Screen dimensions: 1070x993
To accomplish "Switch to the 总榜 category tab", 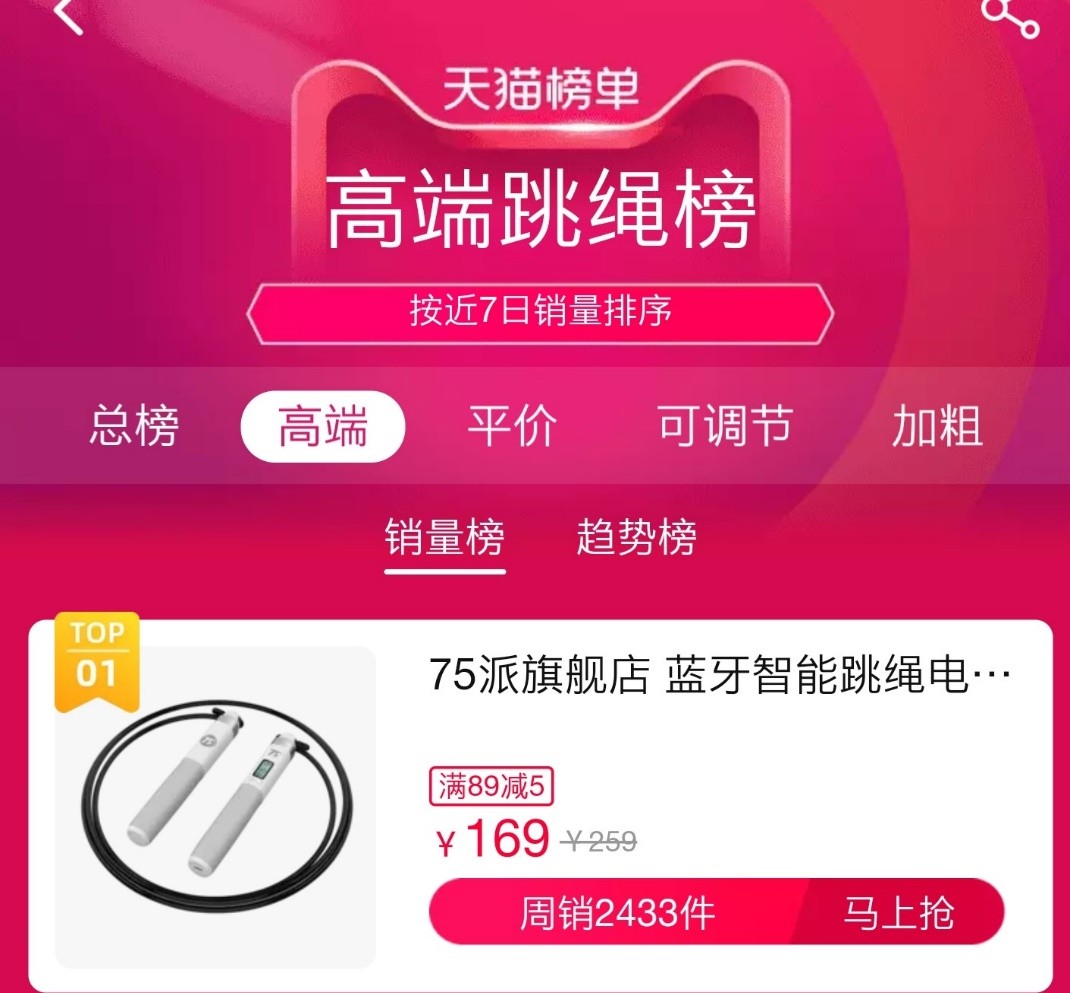I will click(134, 426).
